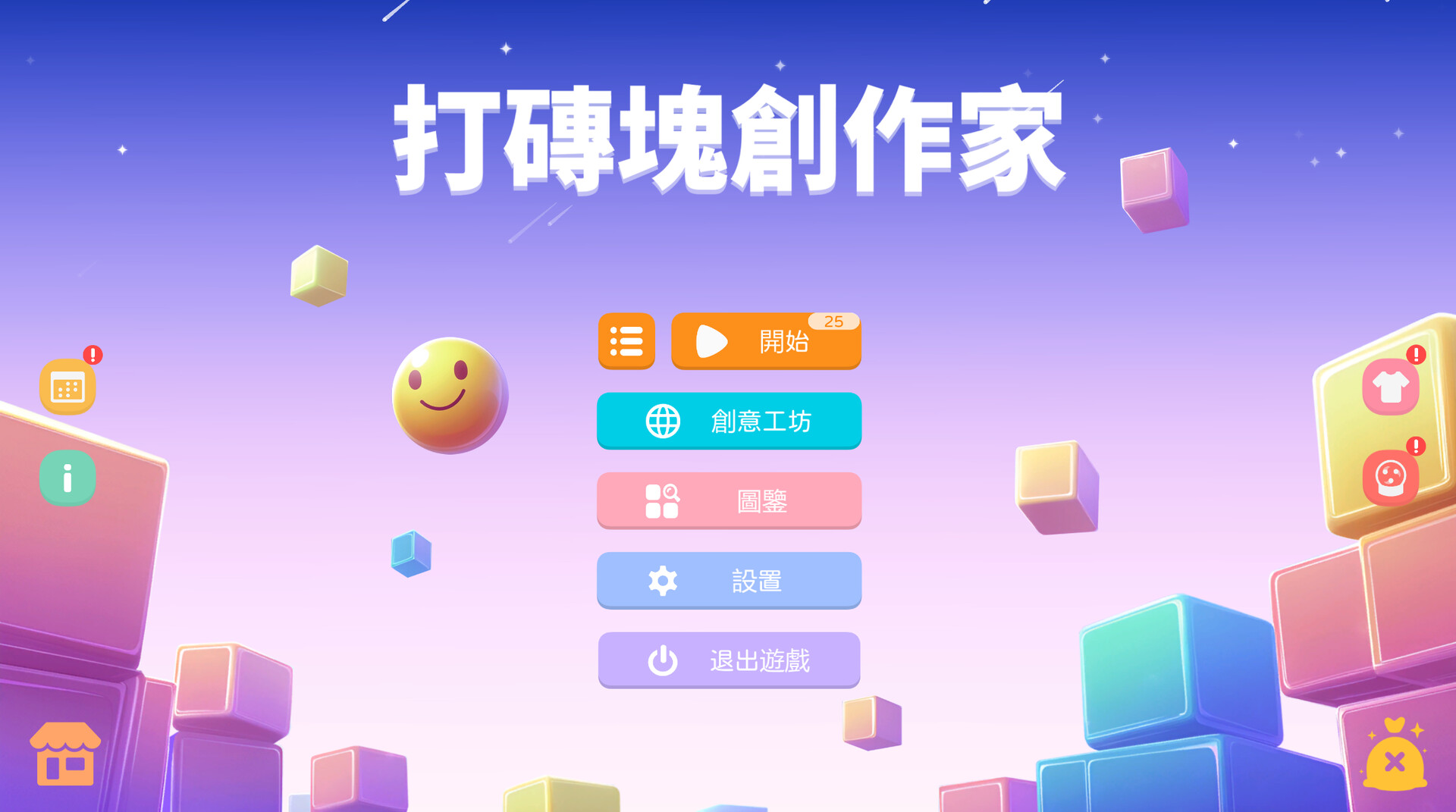Open the calendar icon

tap(67, 387)
